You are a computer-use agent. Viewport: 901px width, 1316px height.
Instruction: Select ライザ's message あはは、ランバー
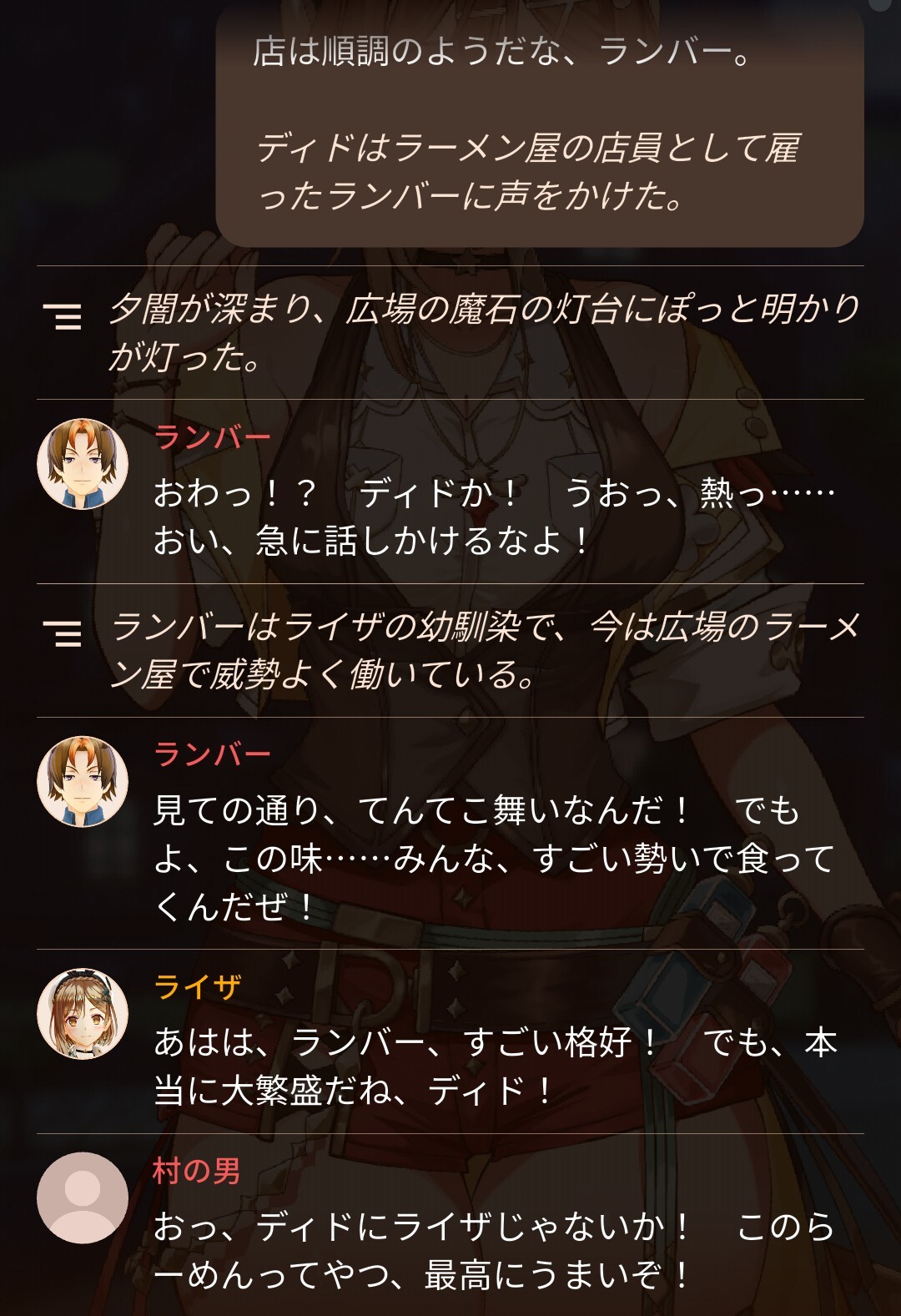pos(496,1066)
